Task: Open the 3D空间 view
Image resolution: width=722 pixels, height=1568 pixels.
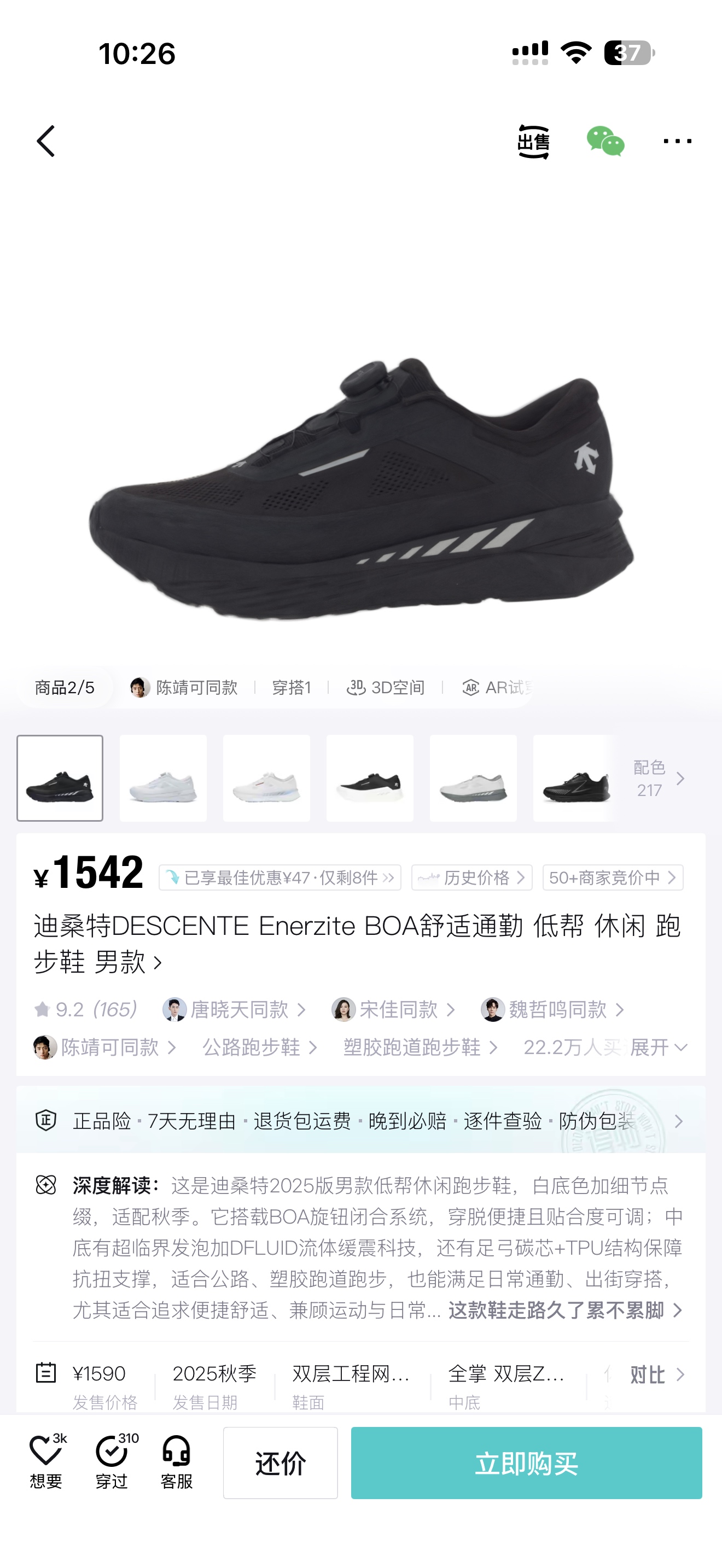Action: tap(386, 688)
